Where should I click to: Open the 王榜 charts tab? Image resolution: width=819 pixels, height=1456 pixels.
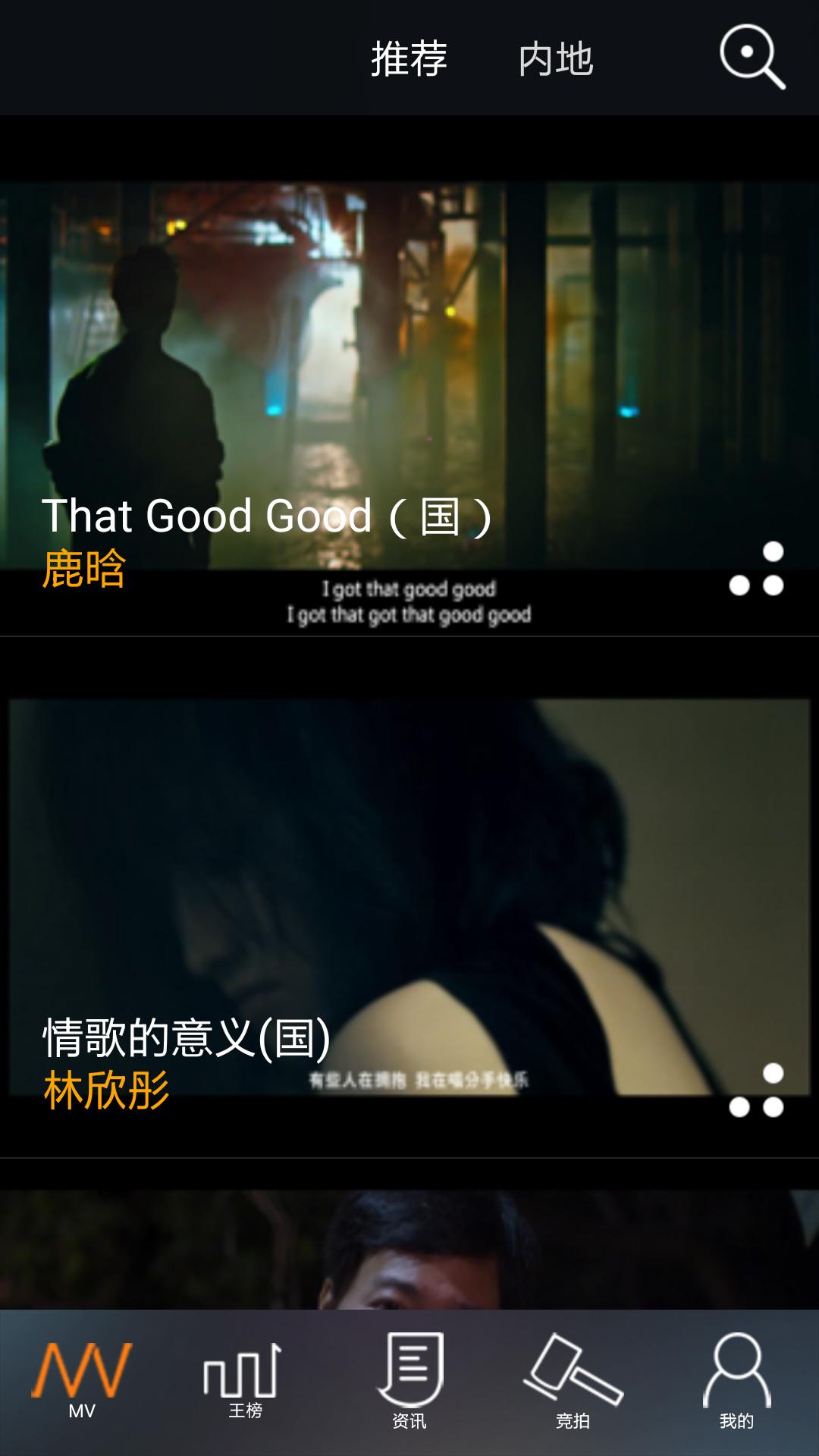click(245, 1382)
